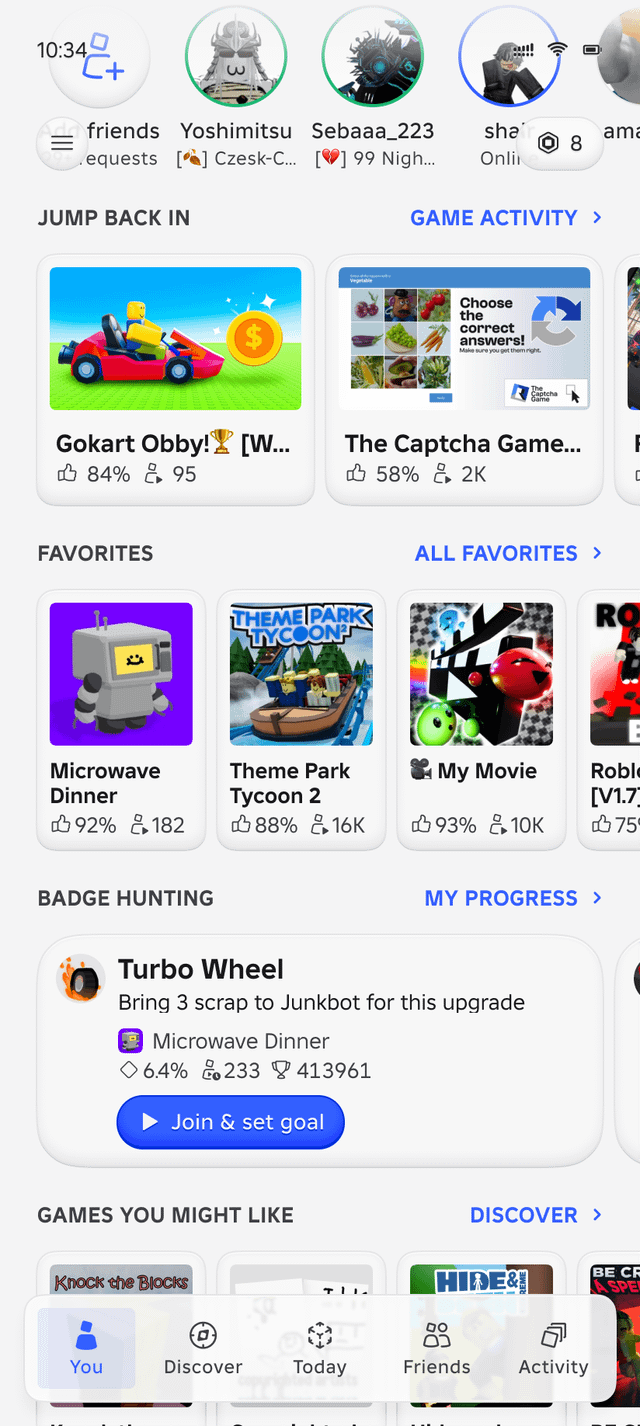Open Sebaaa_223's friend profile

[x=372, y=58]
